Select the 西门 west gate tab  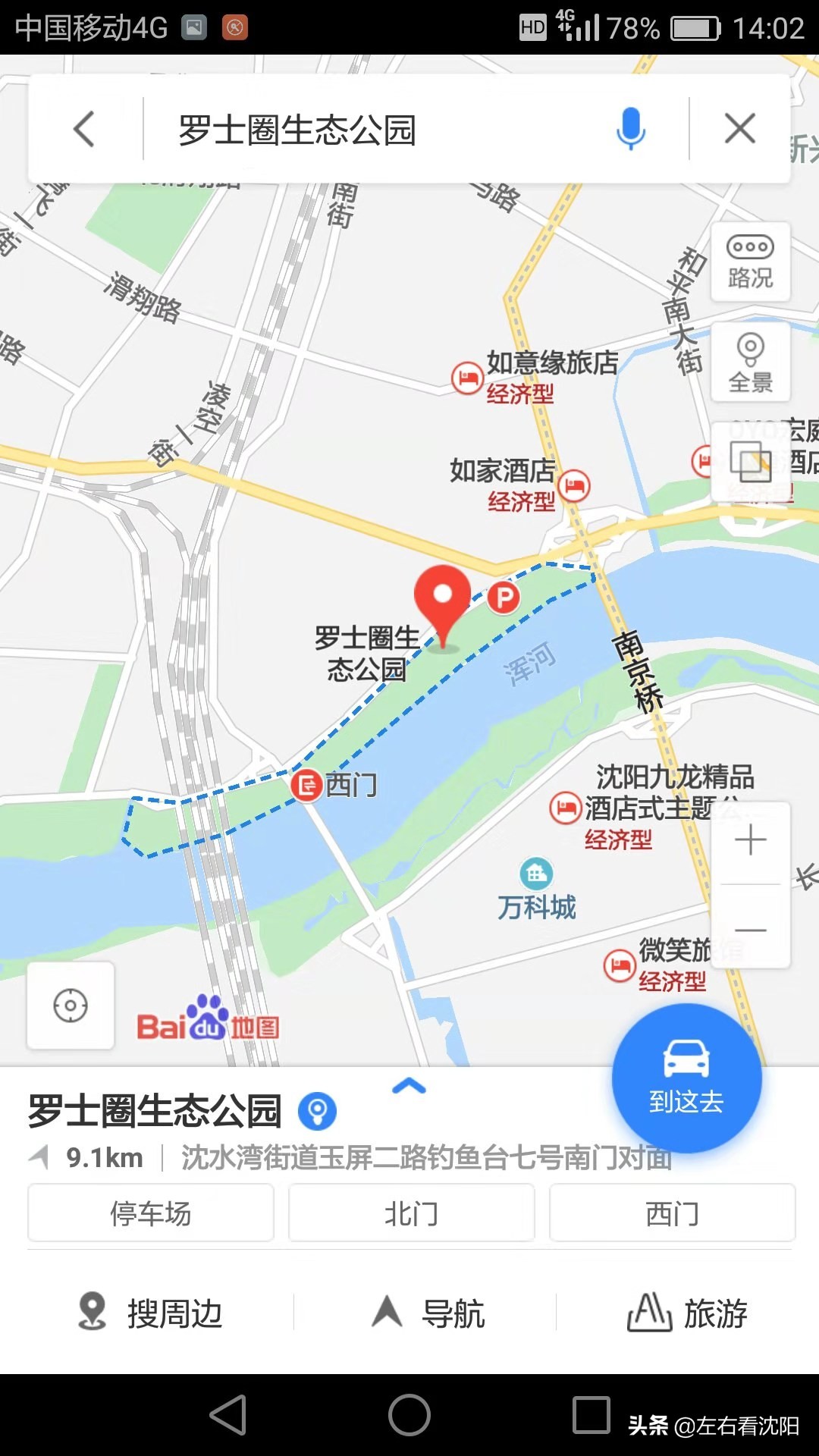[x=672, y=1213]
